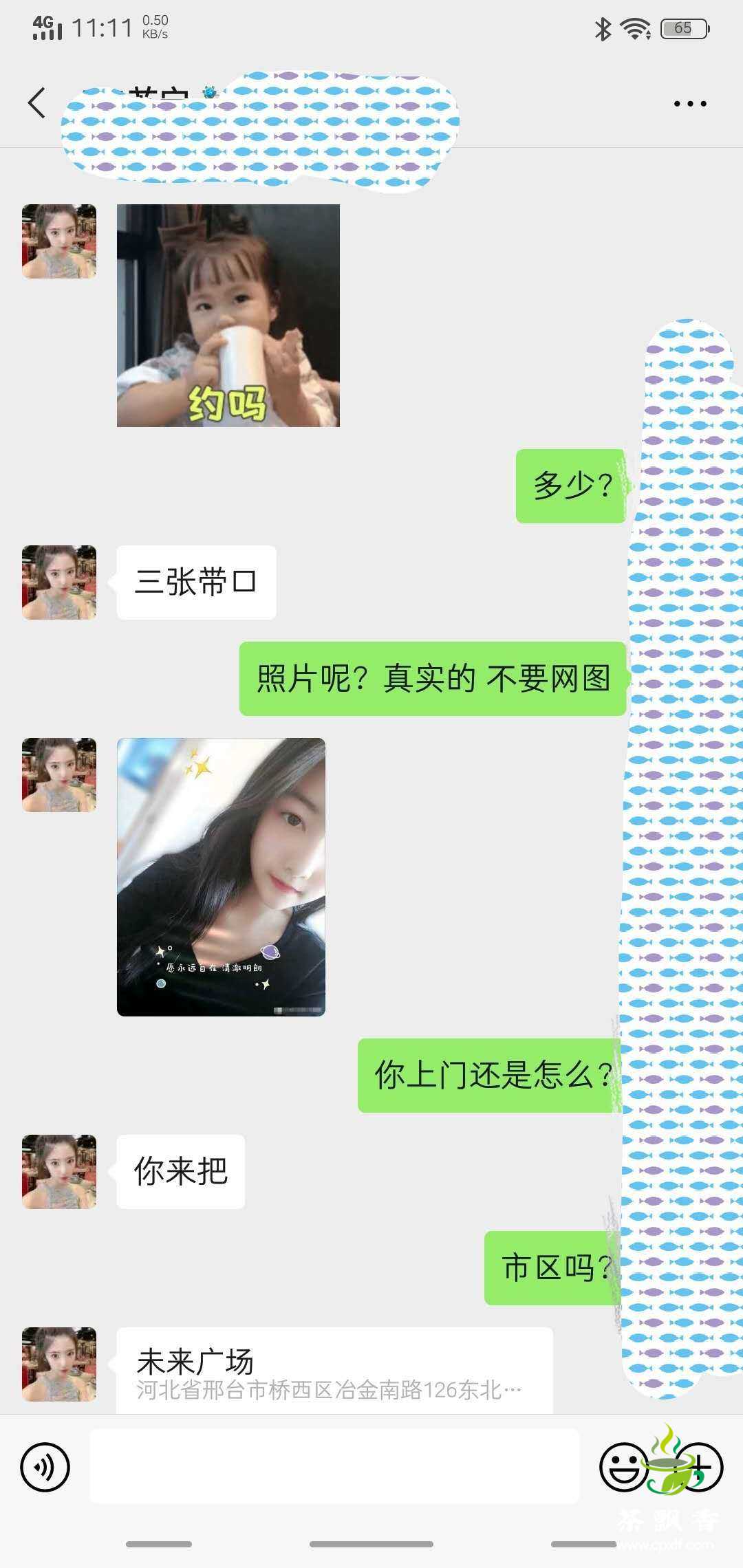This screenshot has width=743, height=1568.
Task: Open the selfie photo message
Action: pyautogui.click(x=221, y=877)
